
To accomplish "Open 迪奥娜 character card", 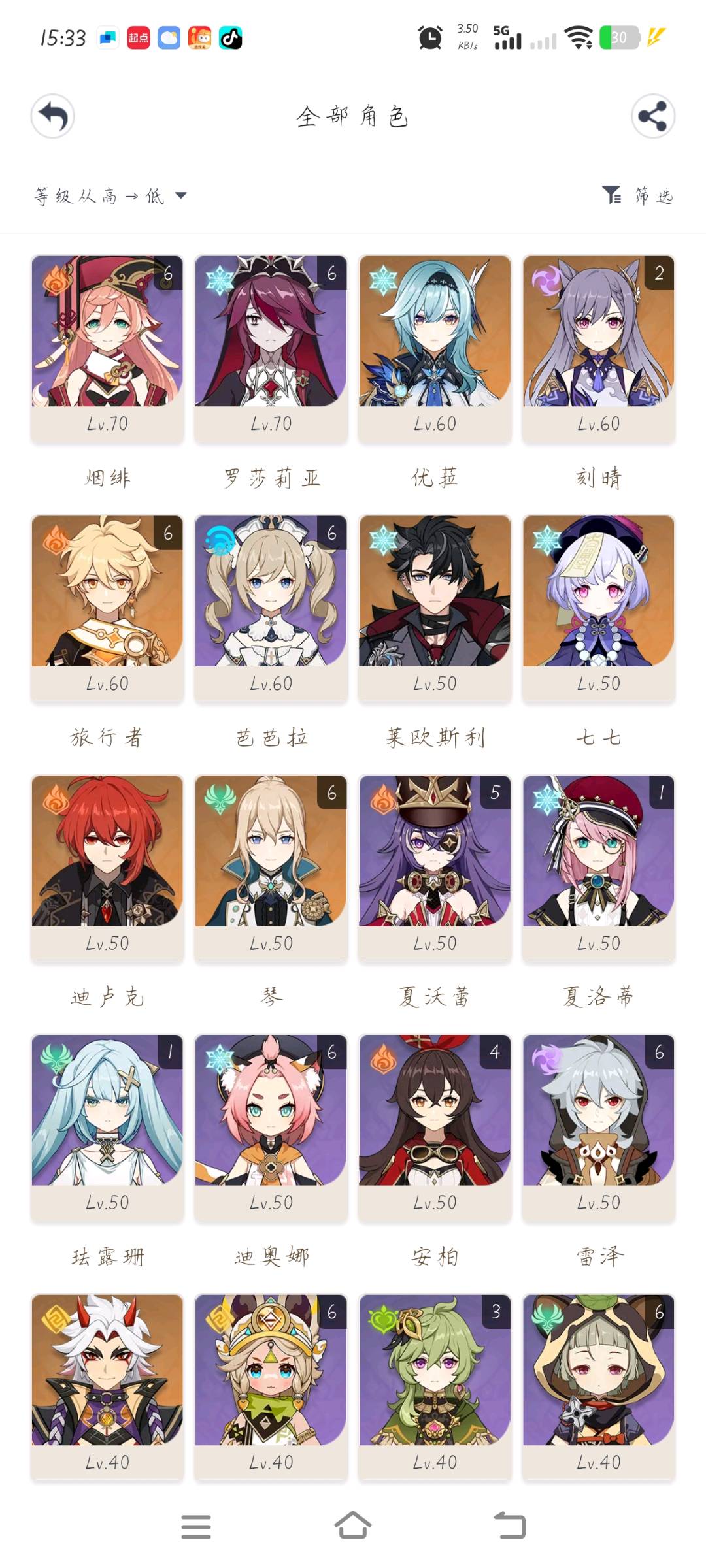I will (x=271, y=1126).
